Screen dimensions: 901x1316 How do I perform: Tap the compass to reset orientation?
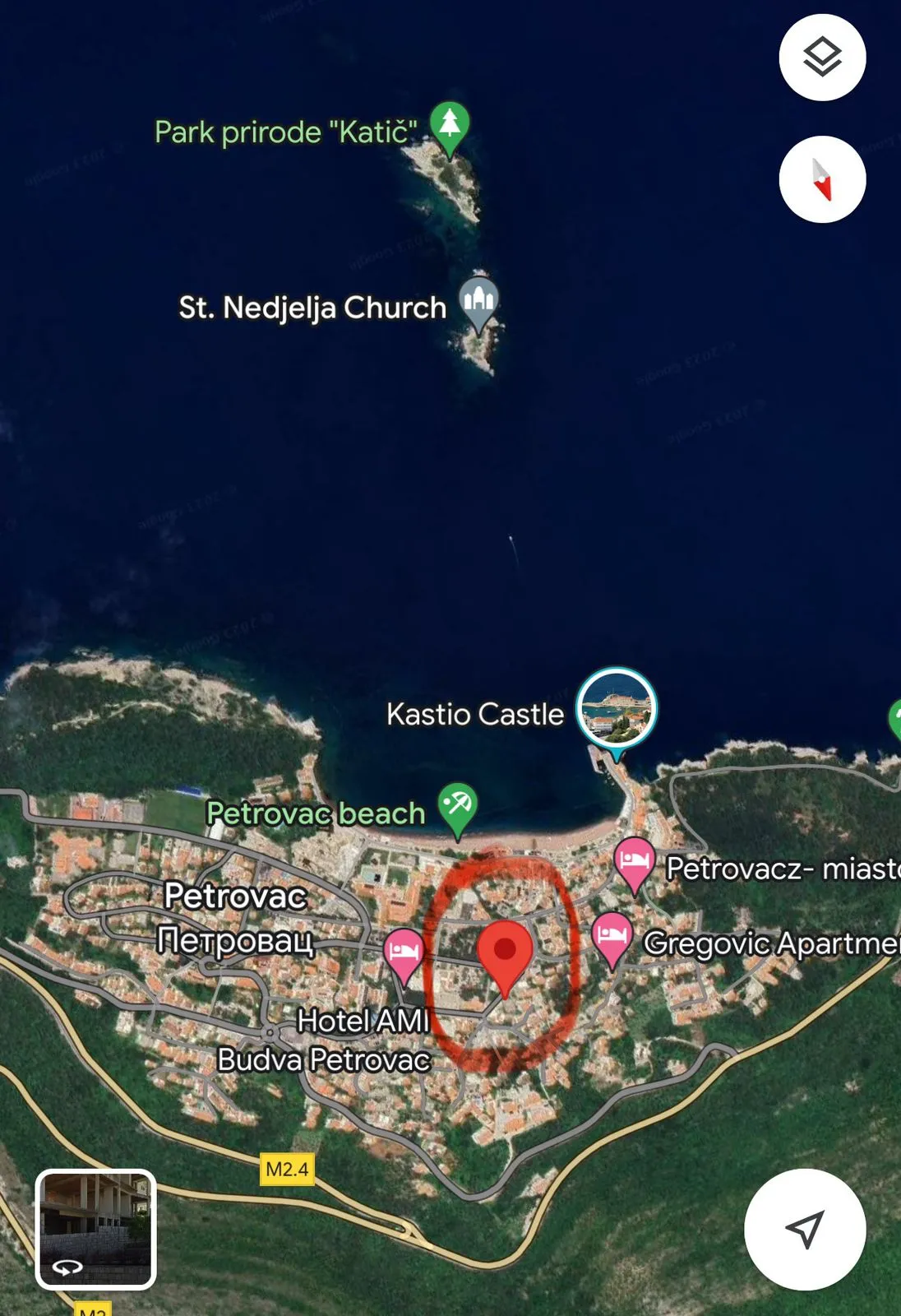(x=822, y=179)
